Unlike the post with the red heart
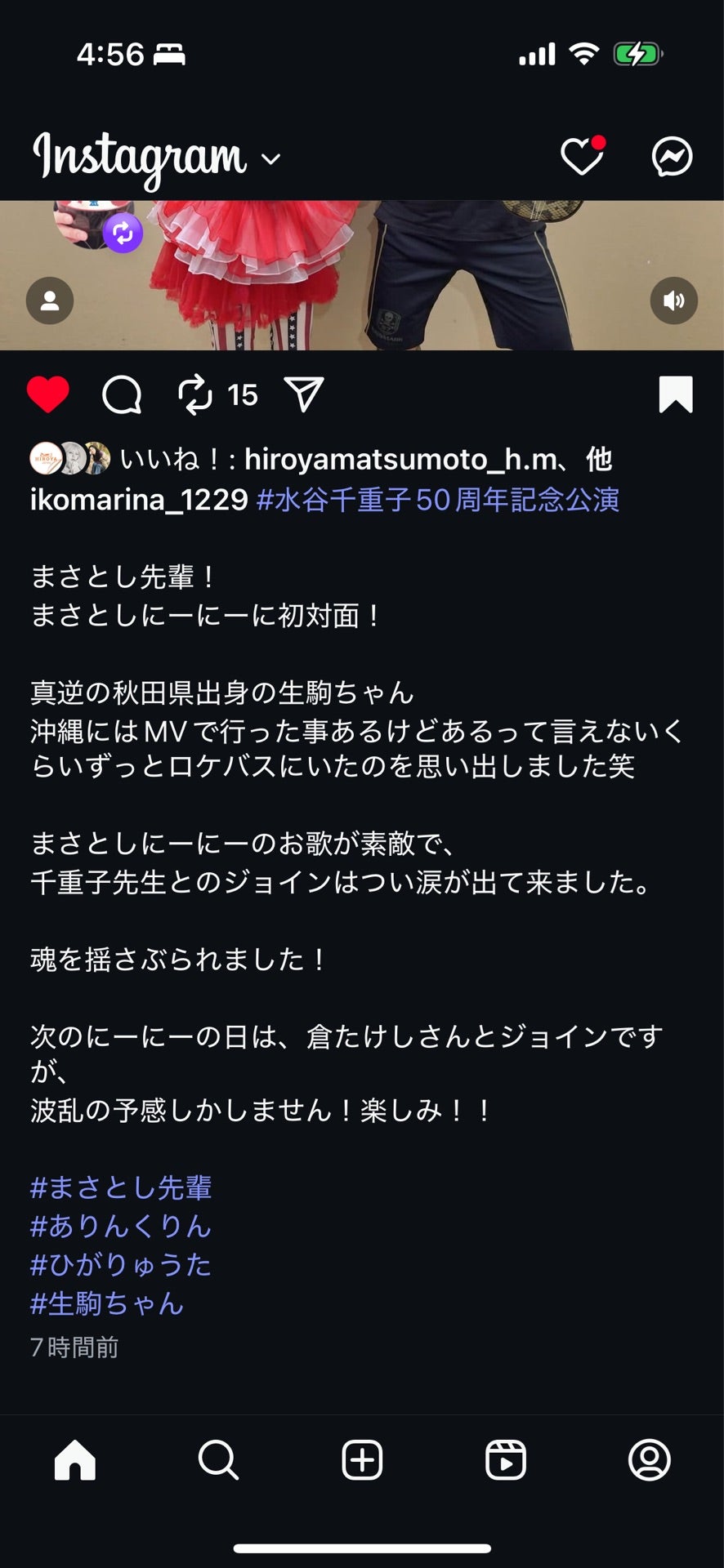Image resolution: width=724 pixels, height=1568 pixels. 48,394
